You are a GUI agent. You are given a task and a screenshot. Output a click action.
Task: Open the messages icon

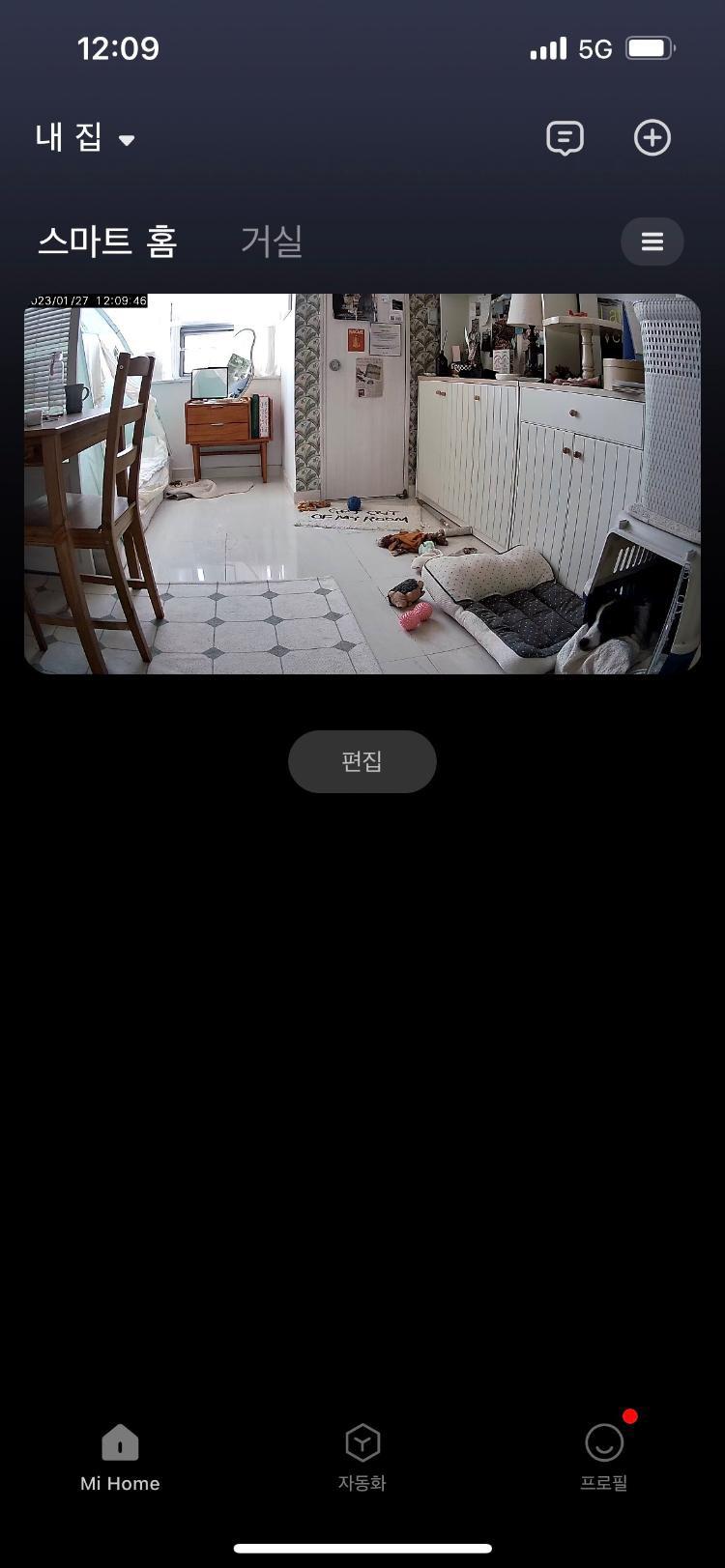coord(565,138)
